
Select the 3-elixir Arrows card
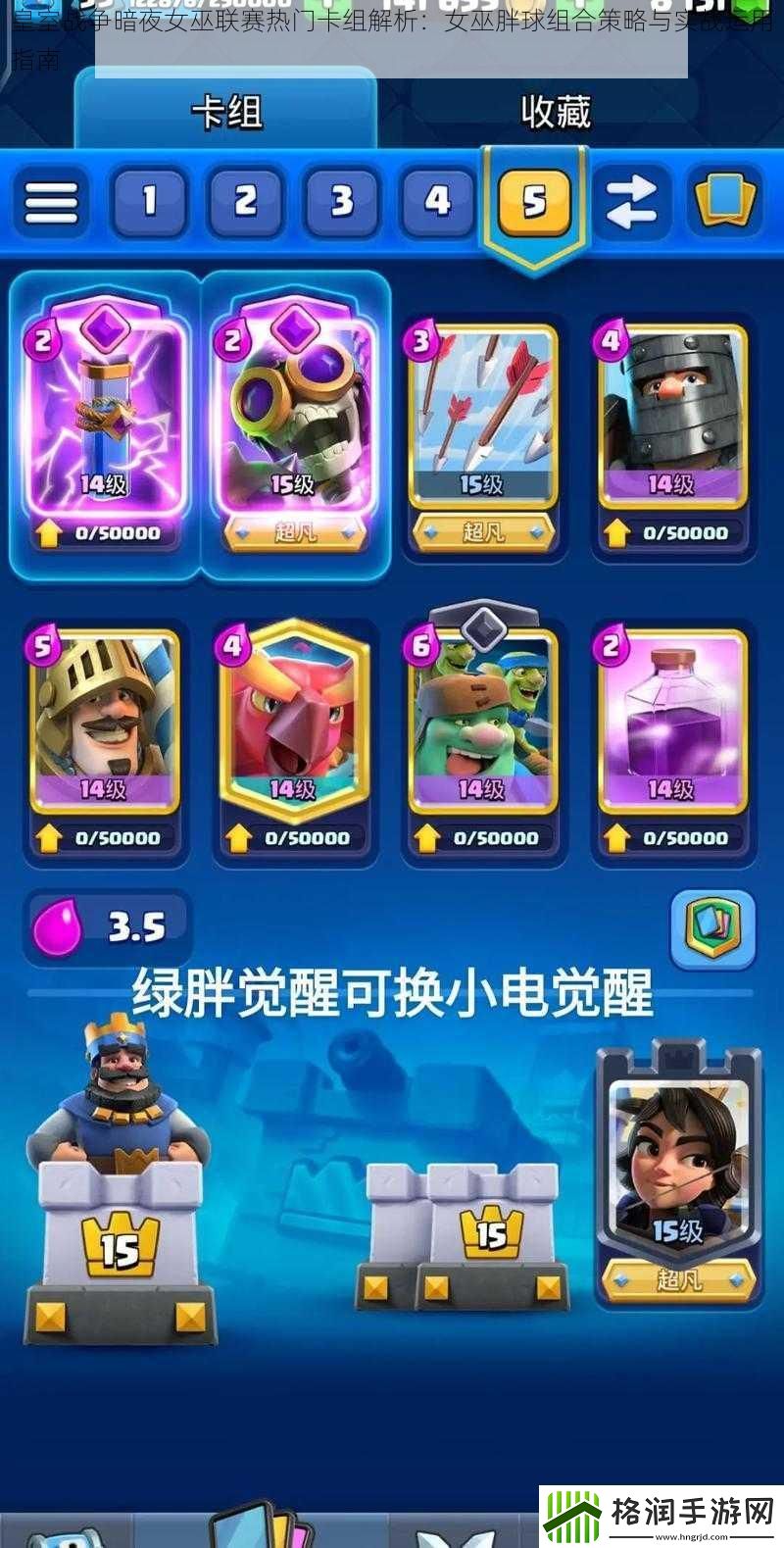[x=482, y=417]
